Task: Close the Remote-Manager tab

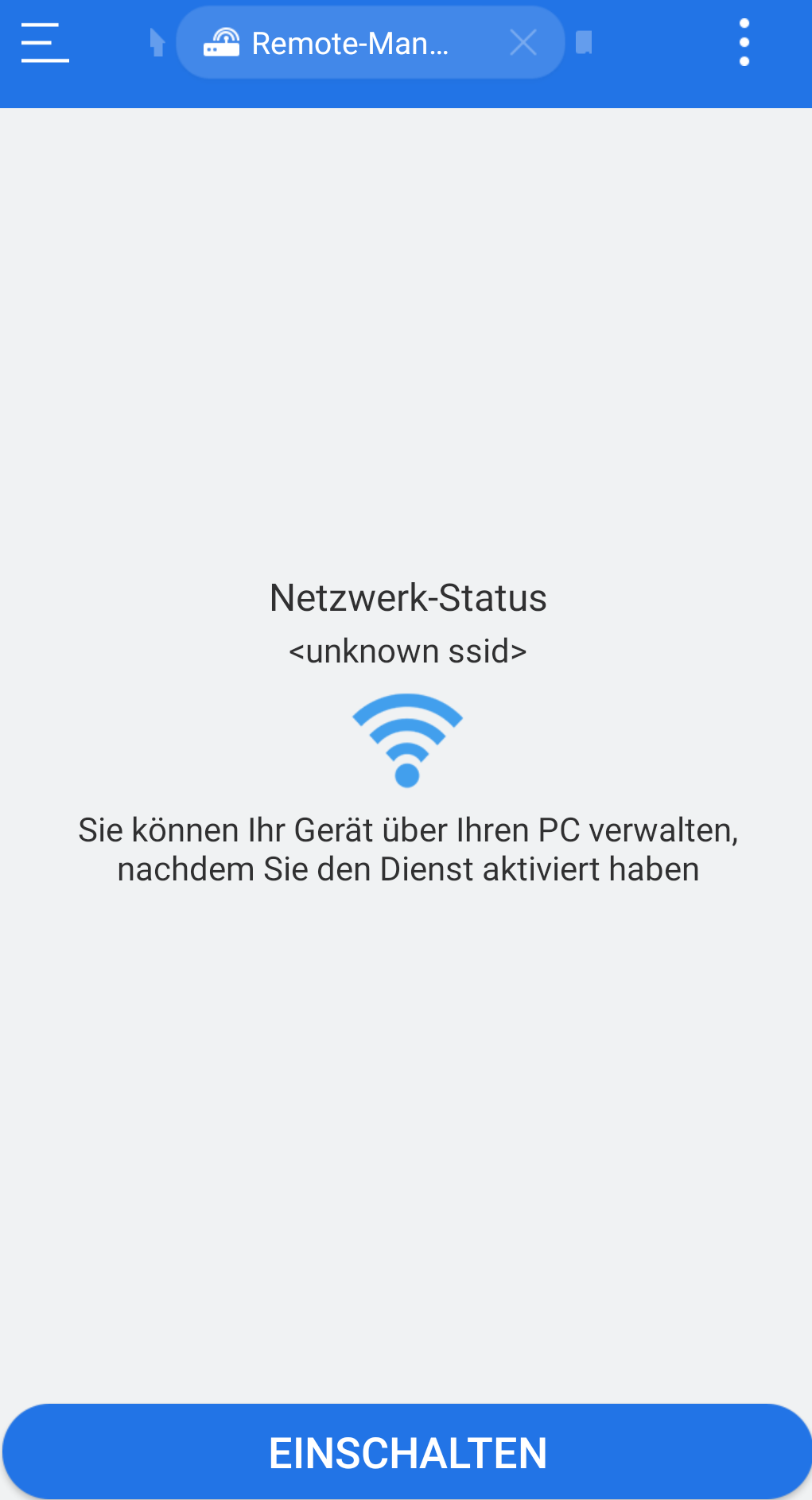Action: coord(523,43)
